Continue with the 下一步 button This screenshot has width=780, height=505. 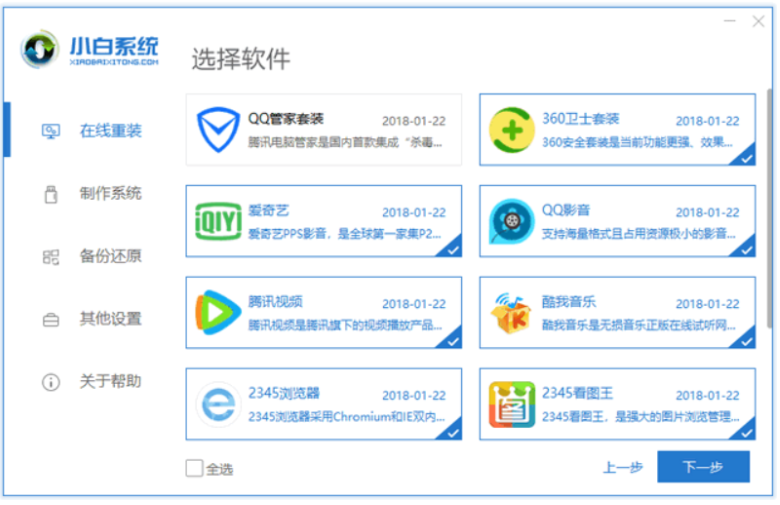pos(703,467)
